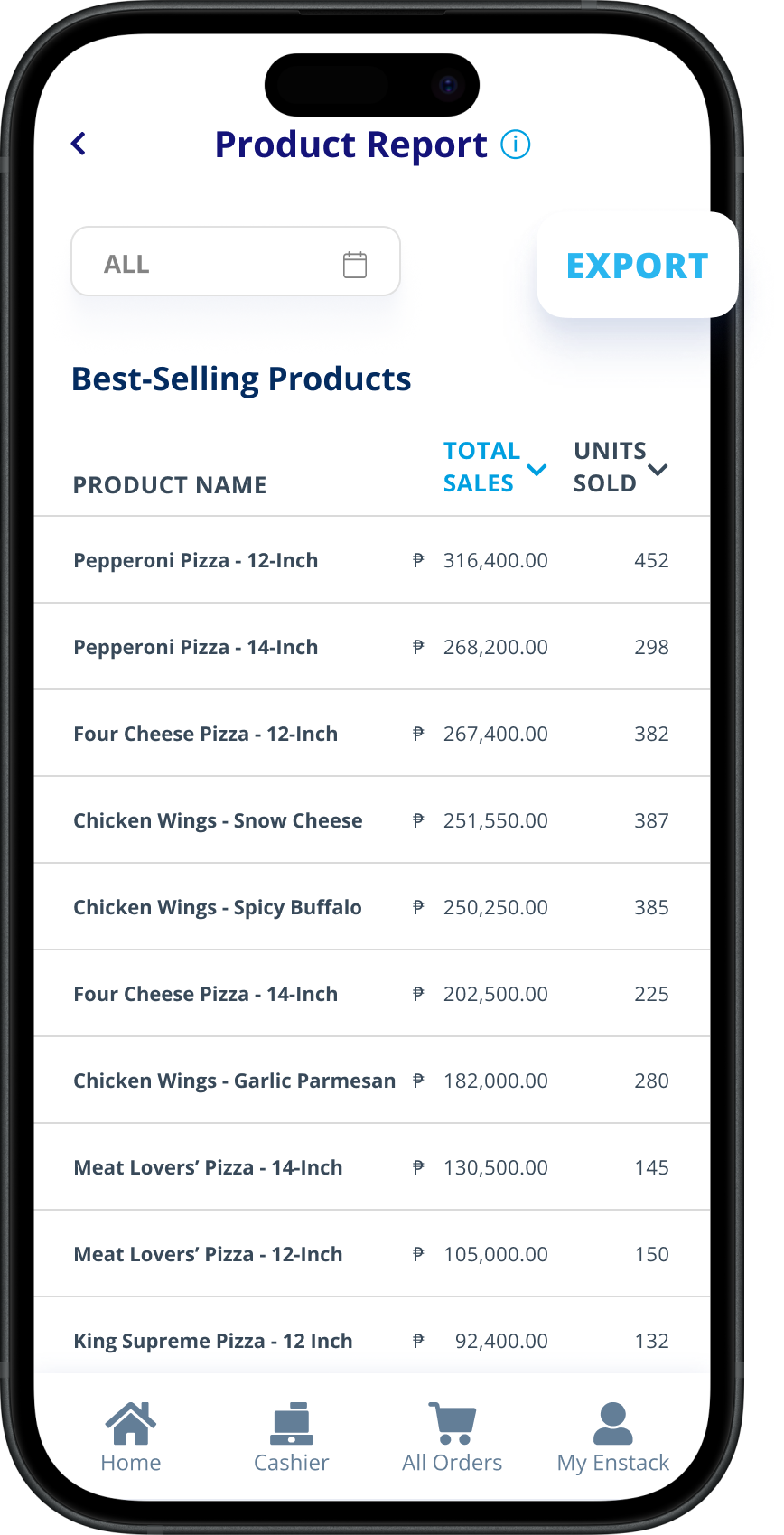Export the product report
This screenshot has width=784, height=1535.
[x=637, y=265]
